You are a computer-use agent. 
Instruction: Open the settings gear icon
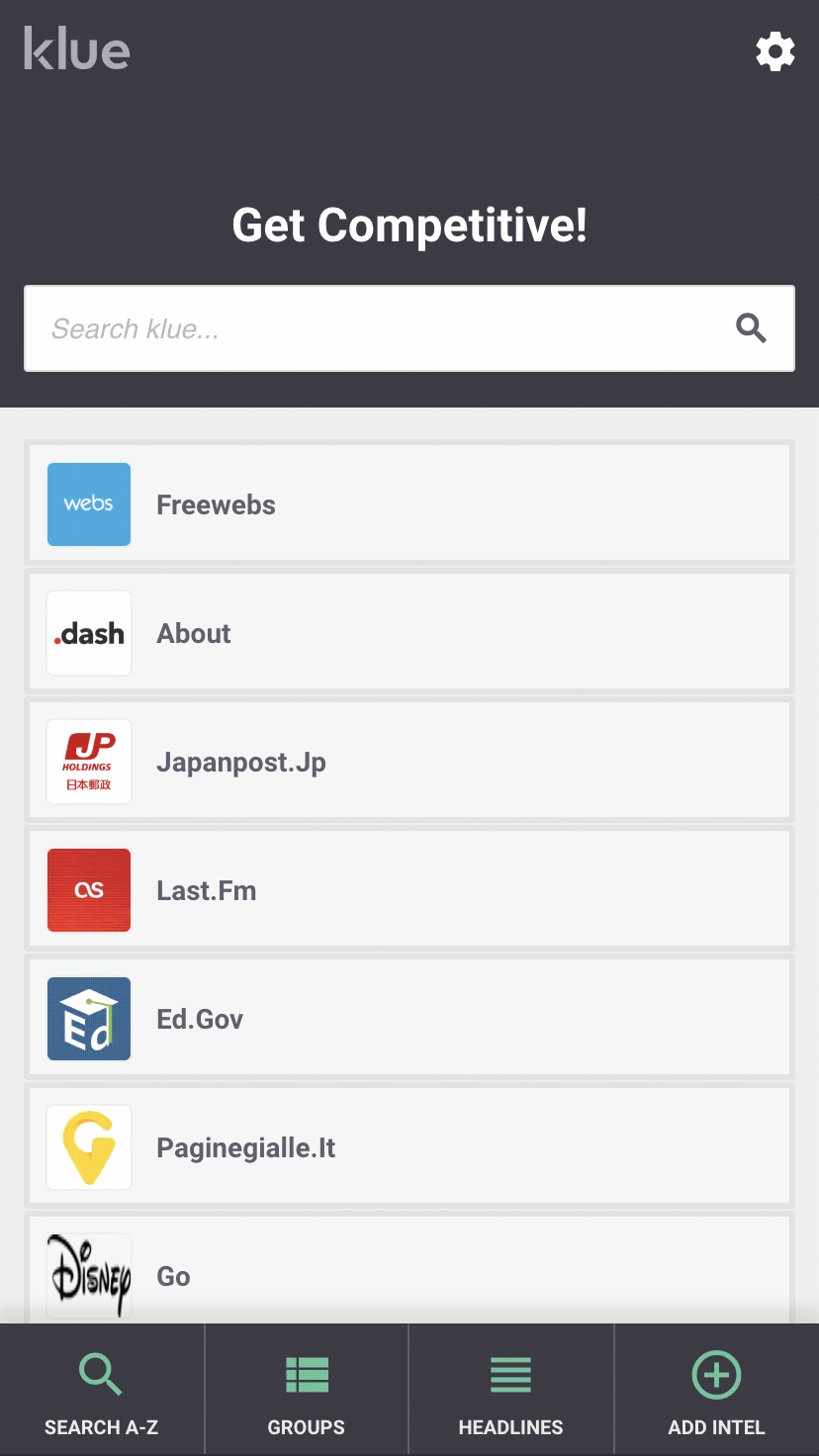click(x=774, y=51)
